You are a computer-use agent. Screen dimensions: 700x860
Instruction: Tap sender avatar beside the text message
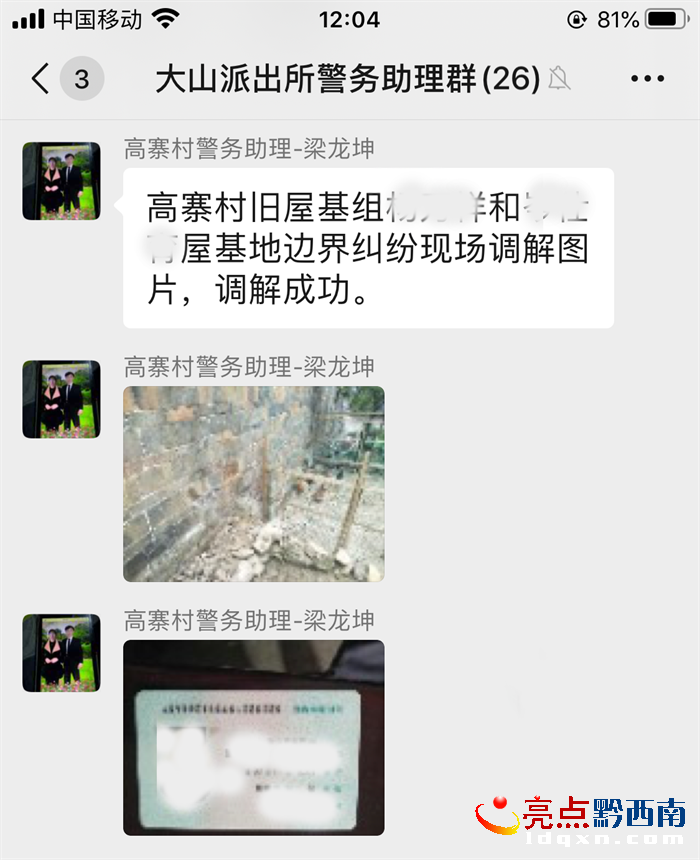(x=62, y=181)
